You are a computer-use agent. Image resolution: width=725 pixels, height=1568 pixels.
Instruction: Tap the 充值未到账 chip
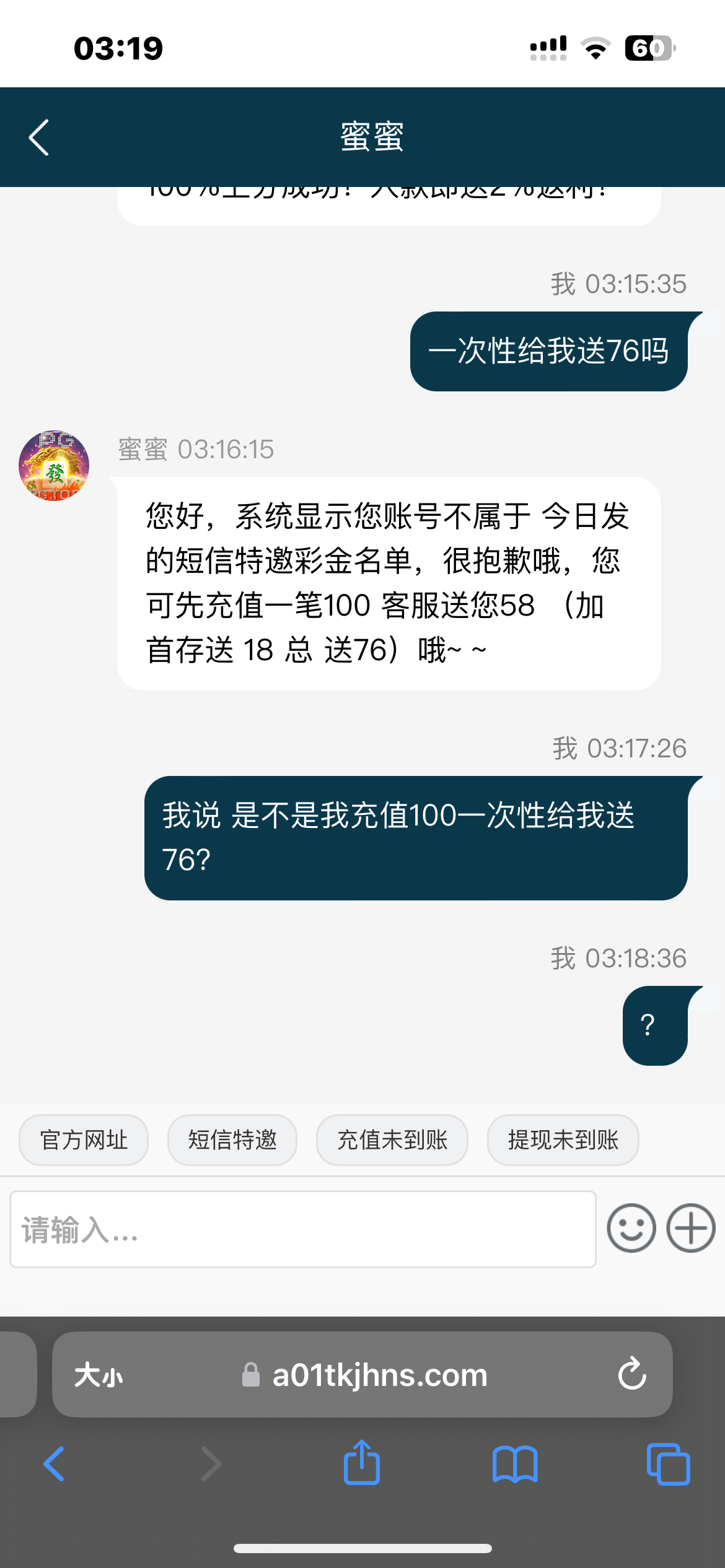(392, 1139)
